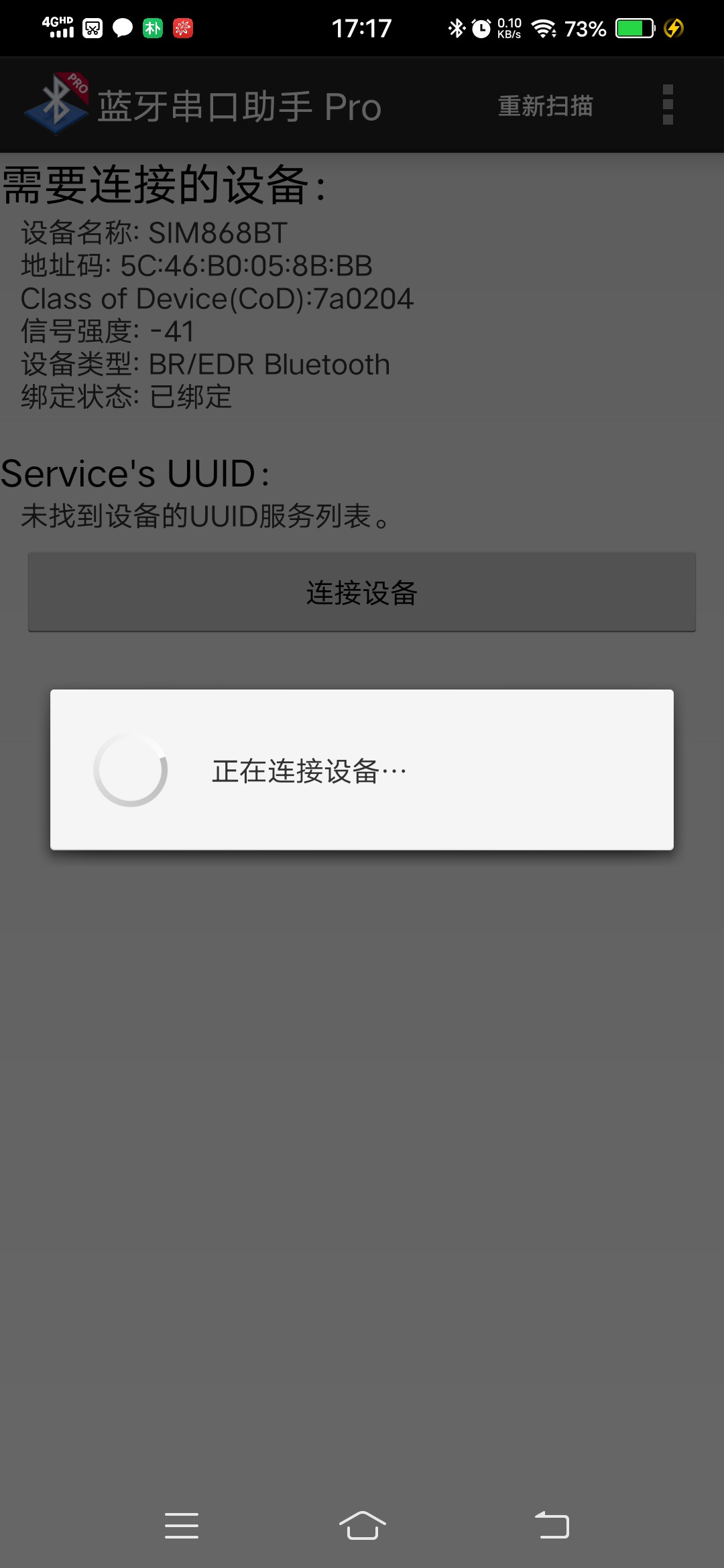Tap 重新扫描 to rescan devices
This screenshot has width=724, height=1568.
[545, 106]
